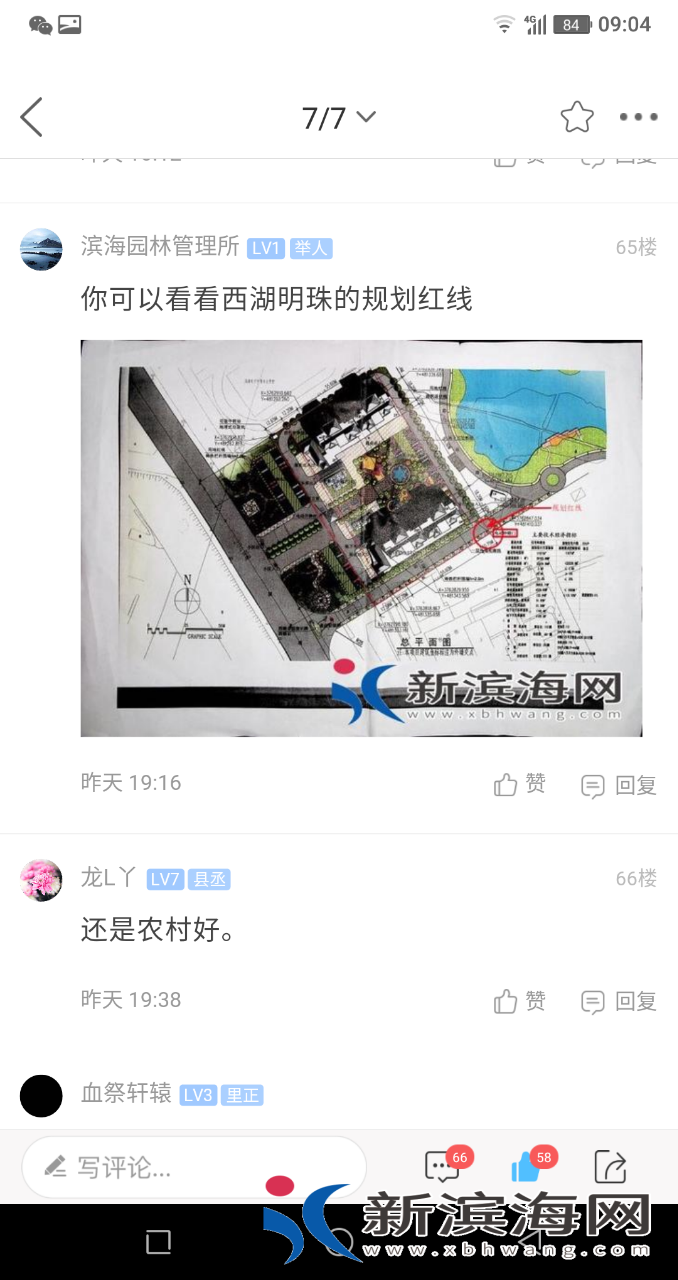Open the recent apps system button
The width and height of the screenshot is (678, 1280).
point(158,1243)
